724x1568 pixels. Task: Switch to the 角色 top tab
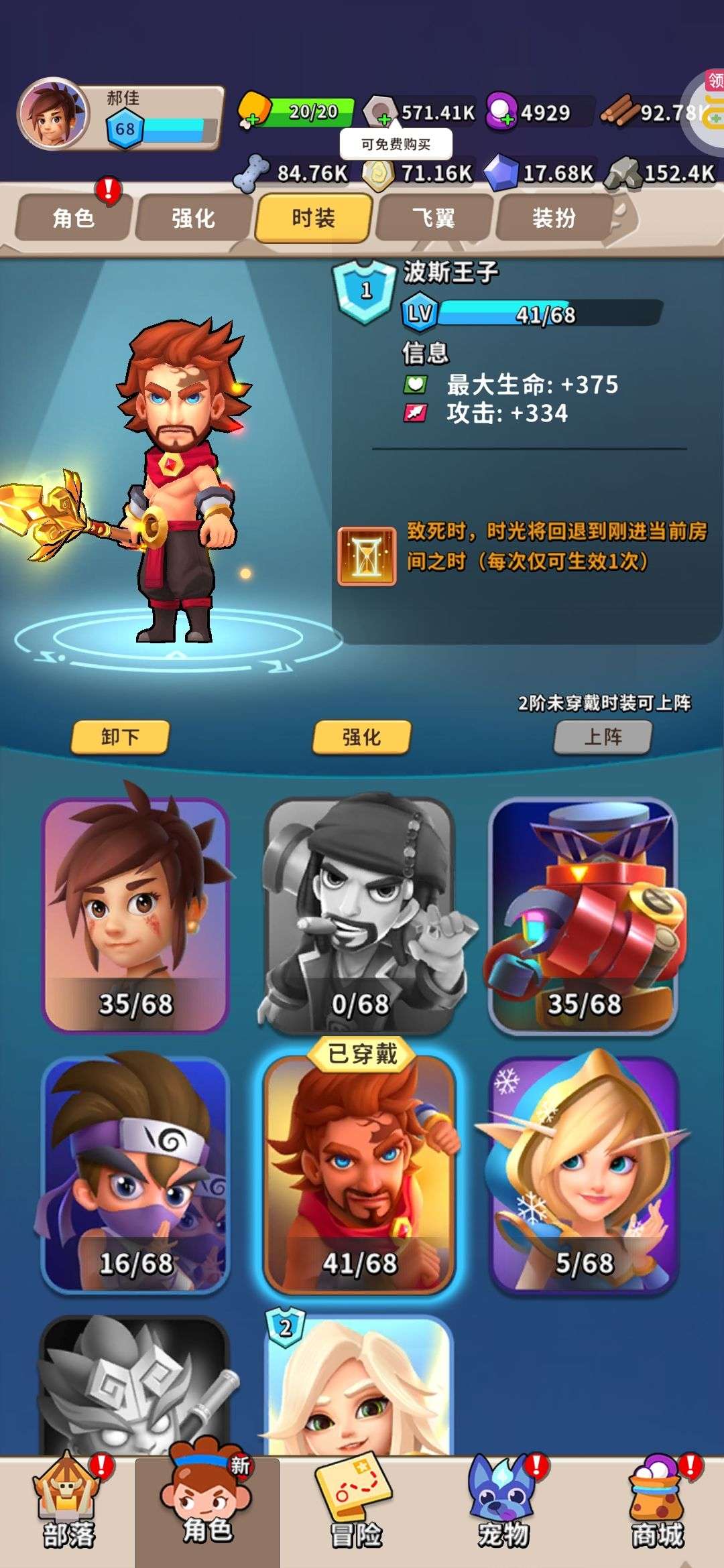click(72, 218)
